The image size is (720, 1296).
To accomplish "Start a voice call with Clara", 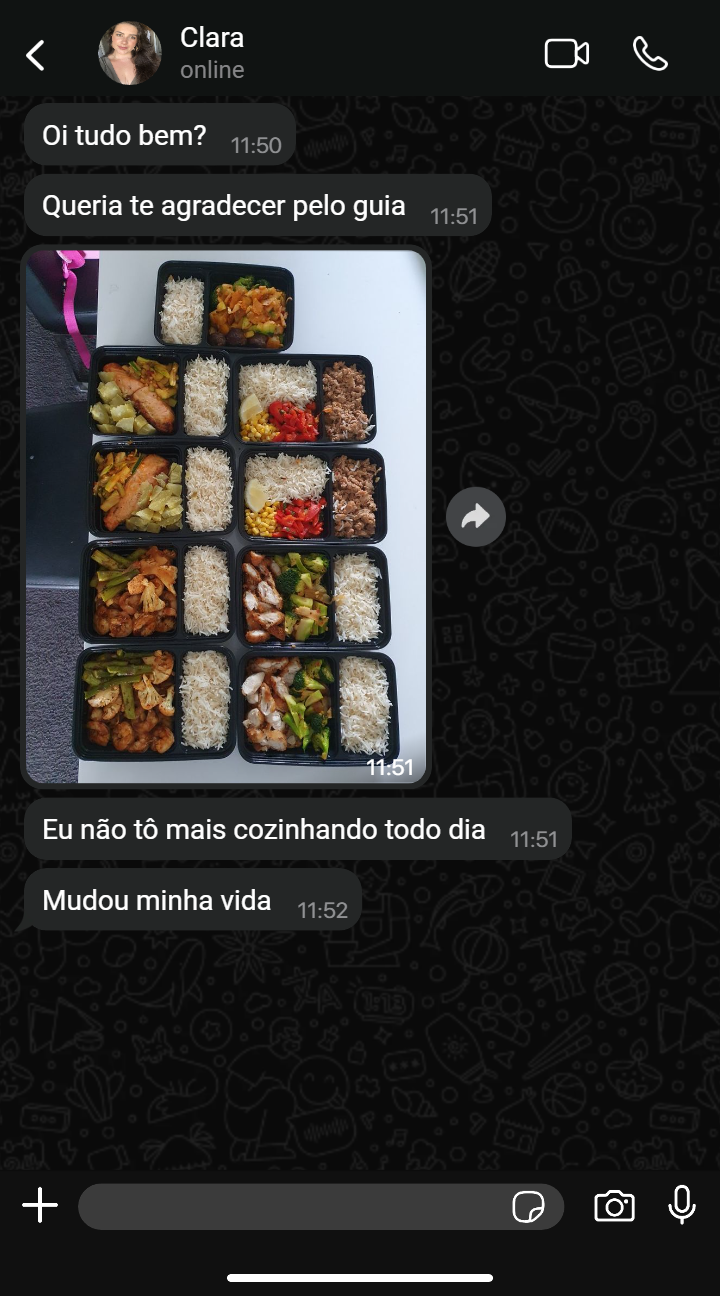I will tap(650, 54).
